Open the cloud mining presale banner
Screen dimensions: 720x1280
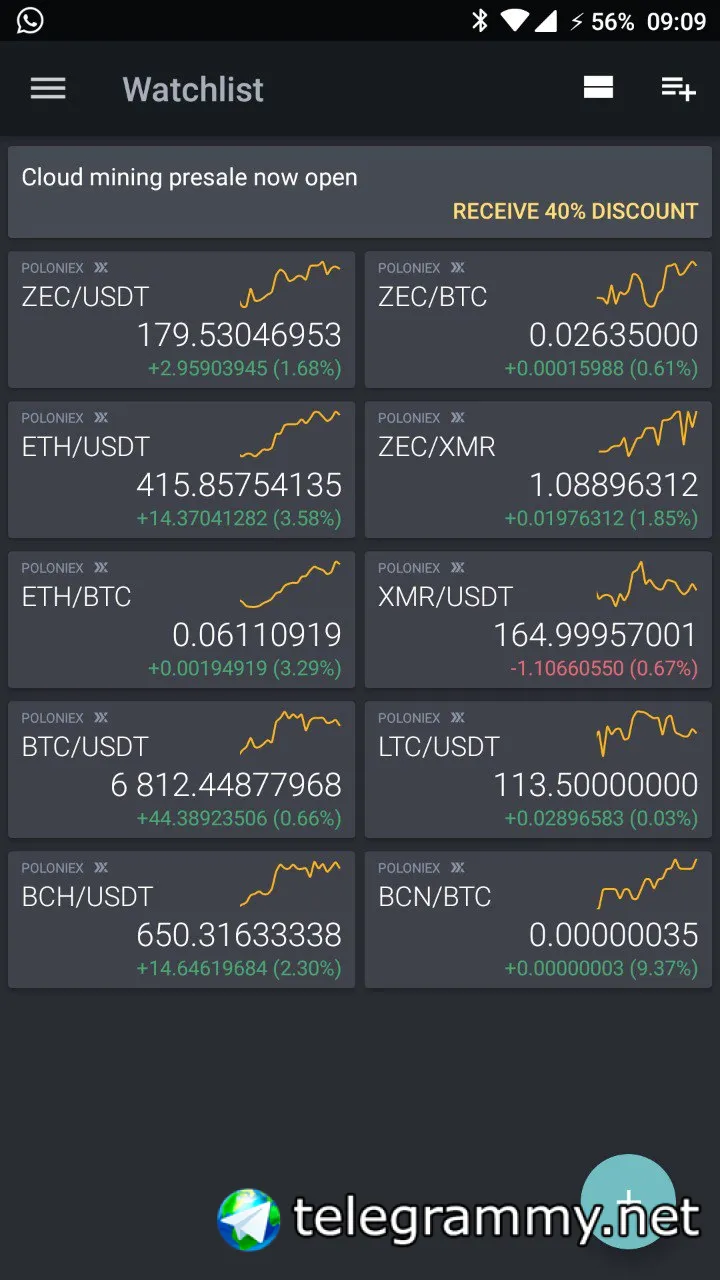tap(360, 193)
